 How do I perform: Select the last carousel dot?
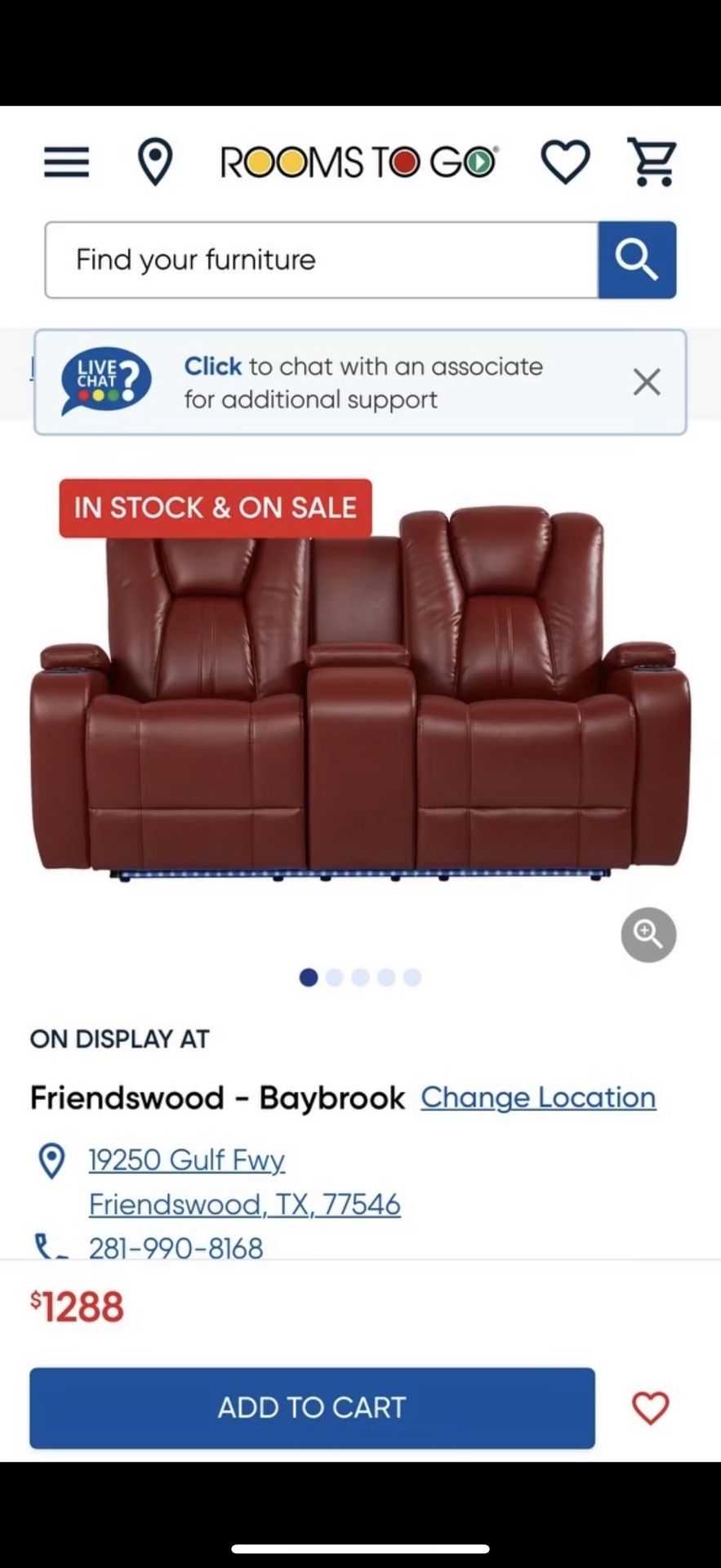tap(411, 978)
